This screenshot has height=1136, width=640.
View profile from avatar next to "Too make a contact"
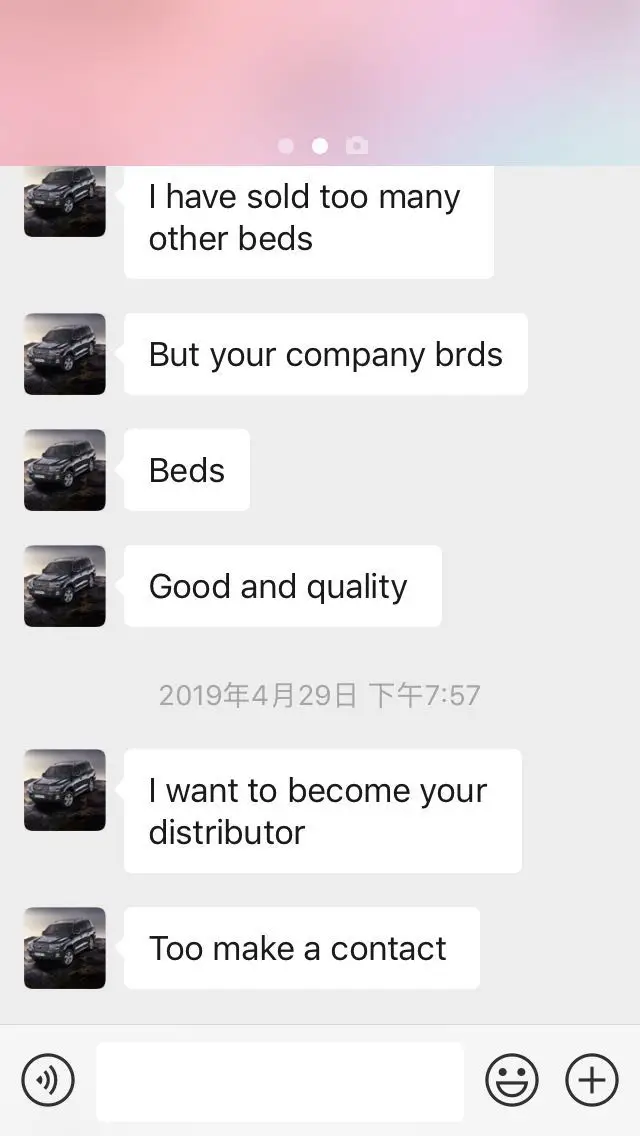point(65,948)
